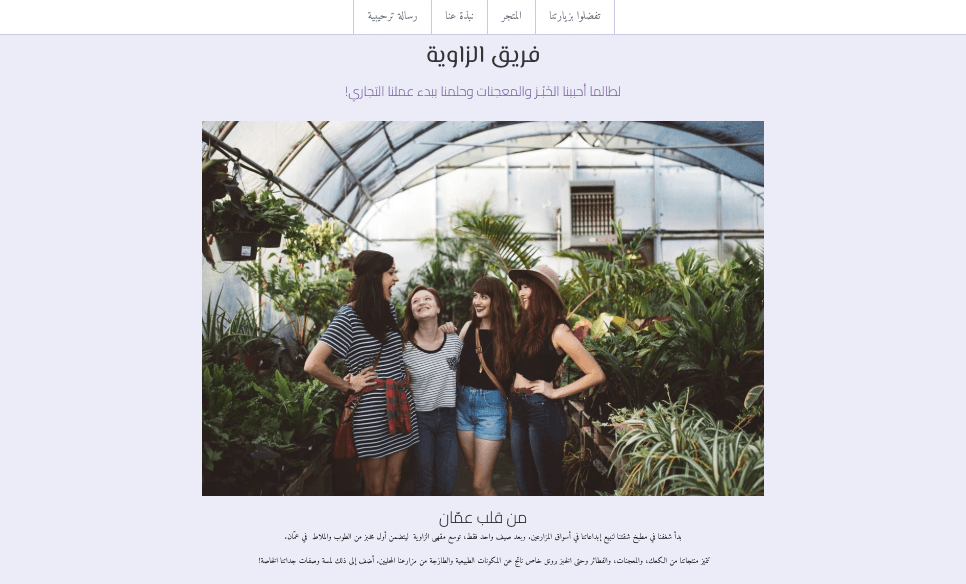This screenshot has width=966, height=584.
Task: Select رسالة ترحيبية menu item
Action: [392, 17]
